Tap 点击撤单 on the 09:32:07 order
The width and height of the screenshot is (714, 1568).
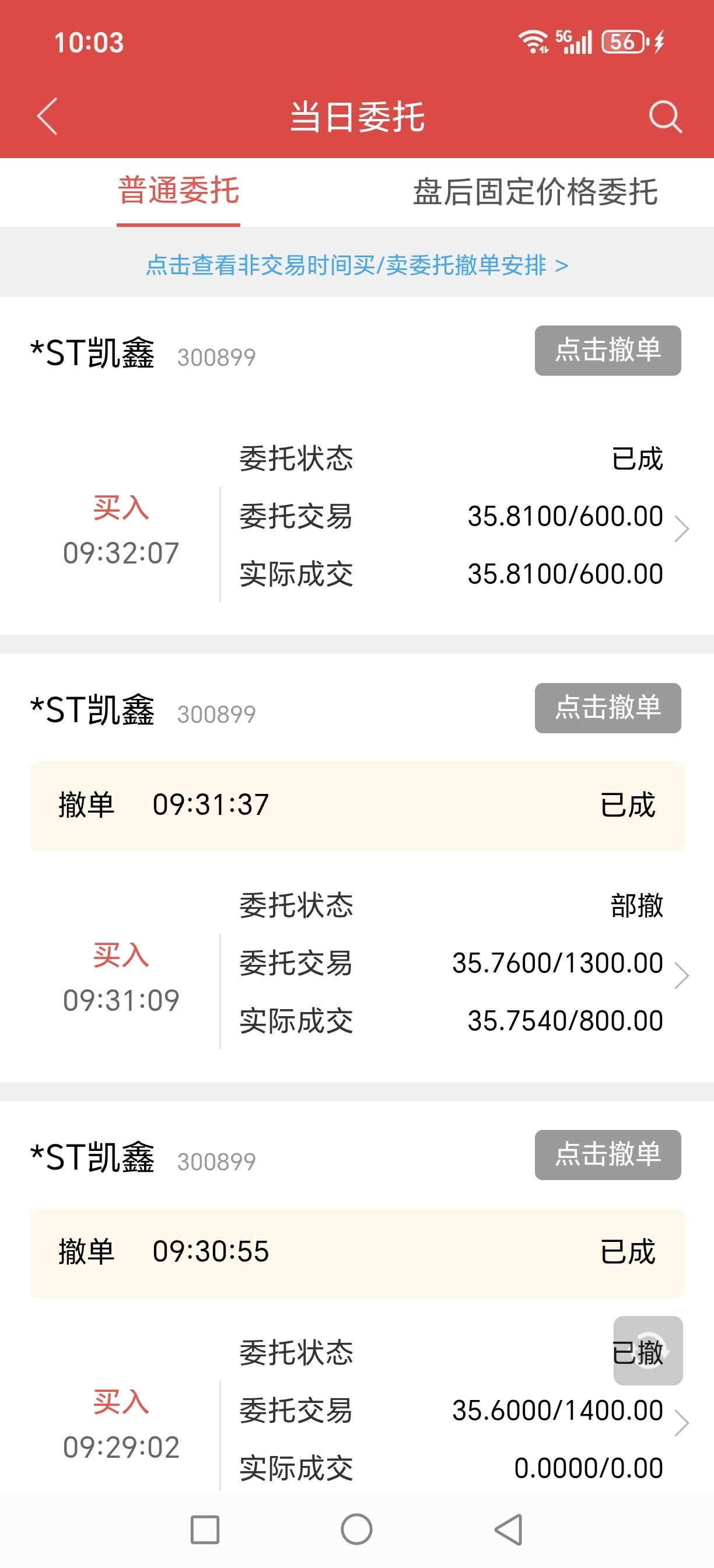607,350
